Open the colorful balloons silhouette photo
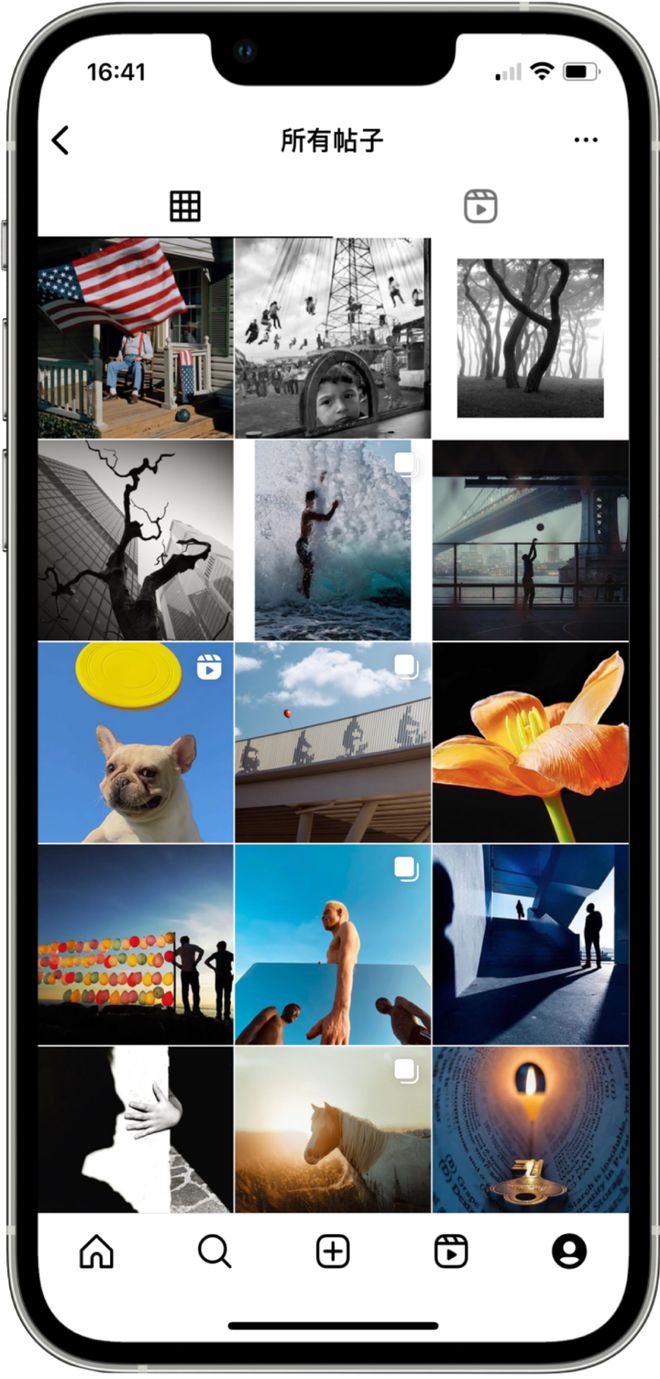 [x=135, y=945]
